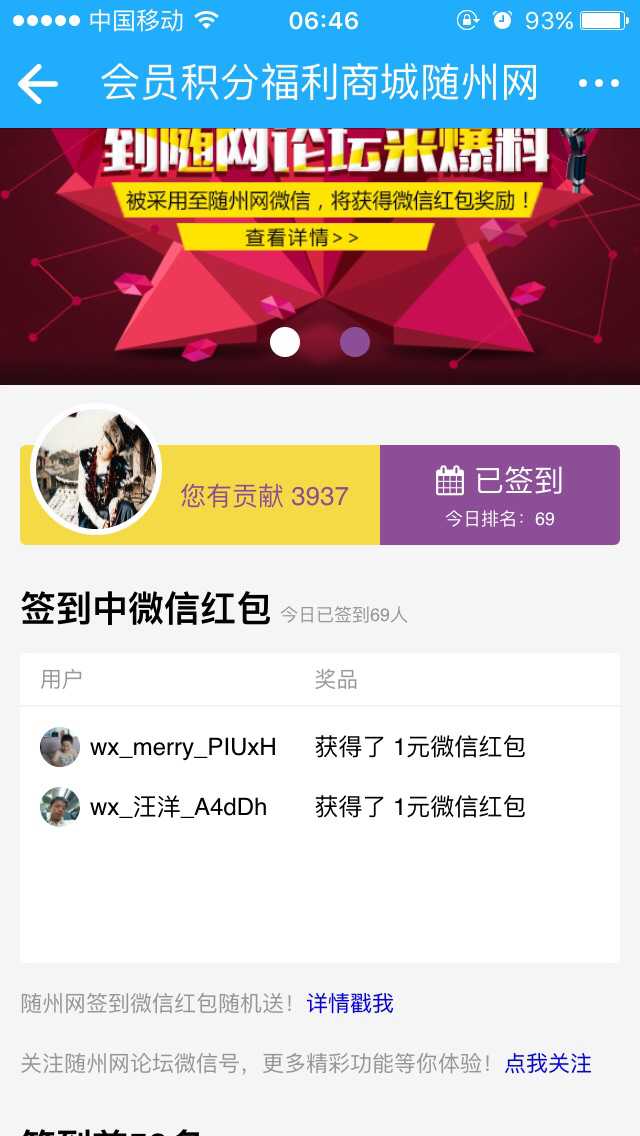Viewport: 640px width, 1136px height.
Task: Go back using the top-left arrow
Action: point(38,84)
